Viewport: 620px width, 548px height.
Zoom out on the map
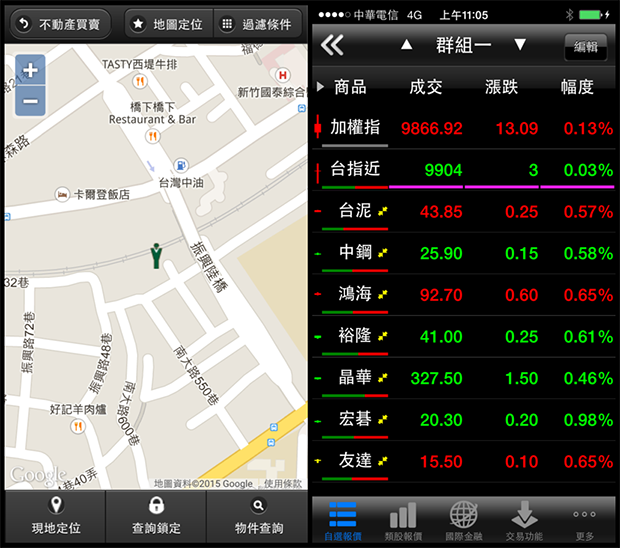pyautogui.click(x=30, y=100)
